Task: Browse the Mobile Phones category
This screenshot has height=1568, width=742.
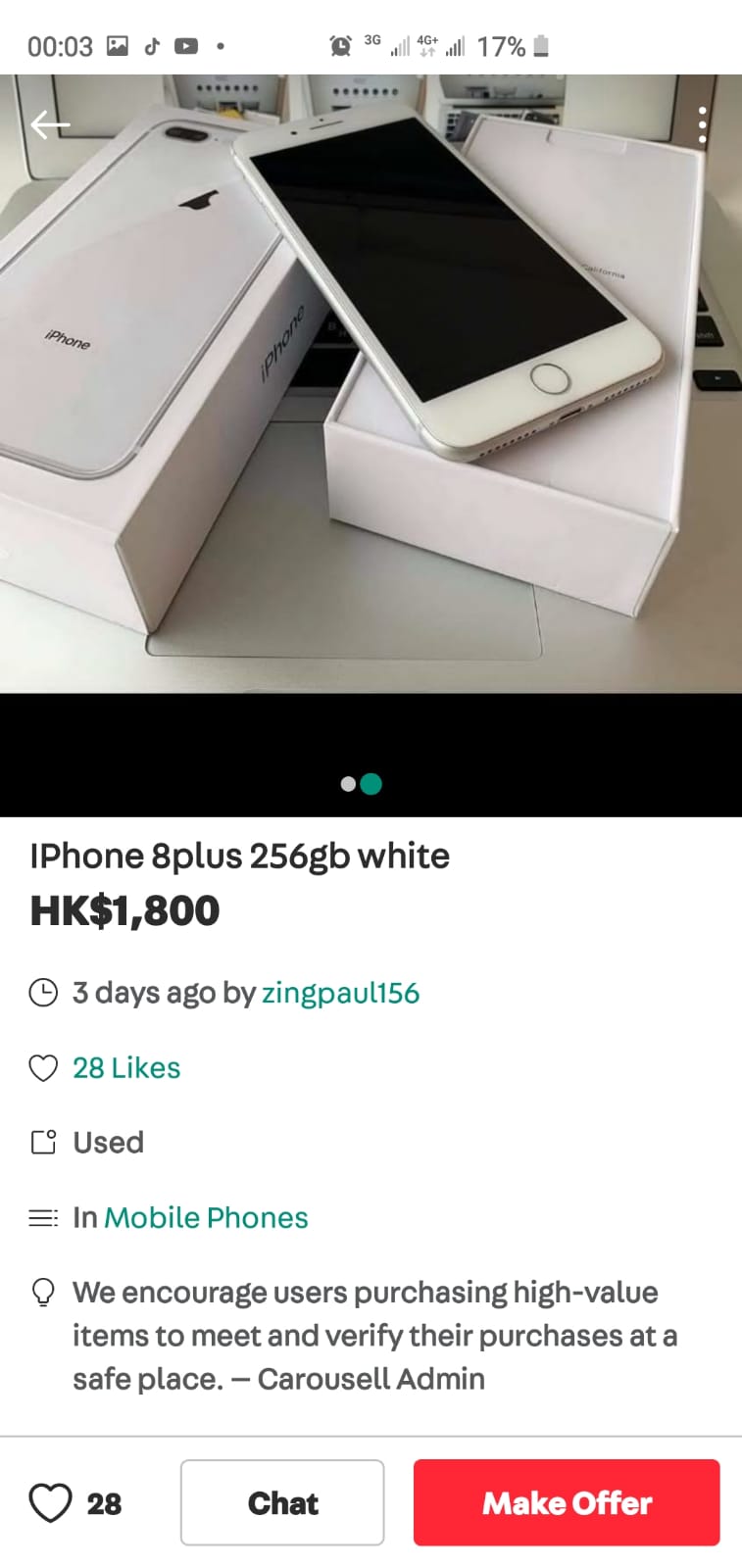Action: (206, 1217)
